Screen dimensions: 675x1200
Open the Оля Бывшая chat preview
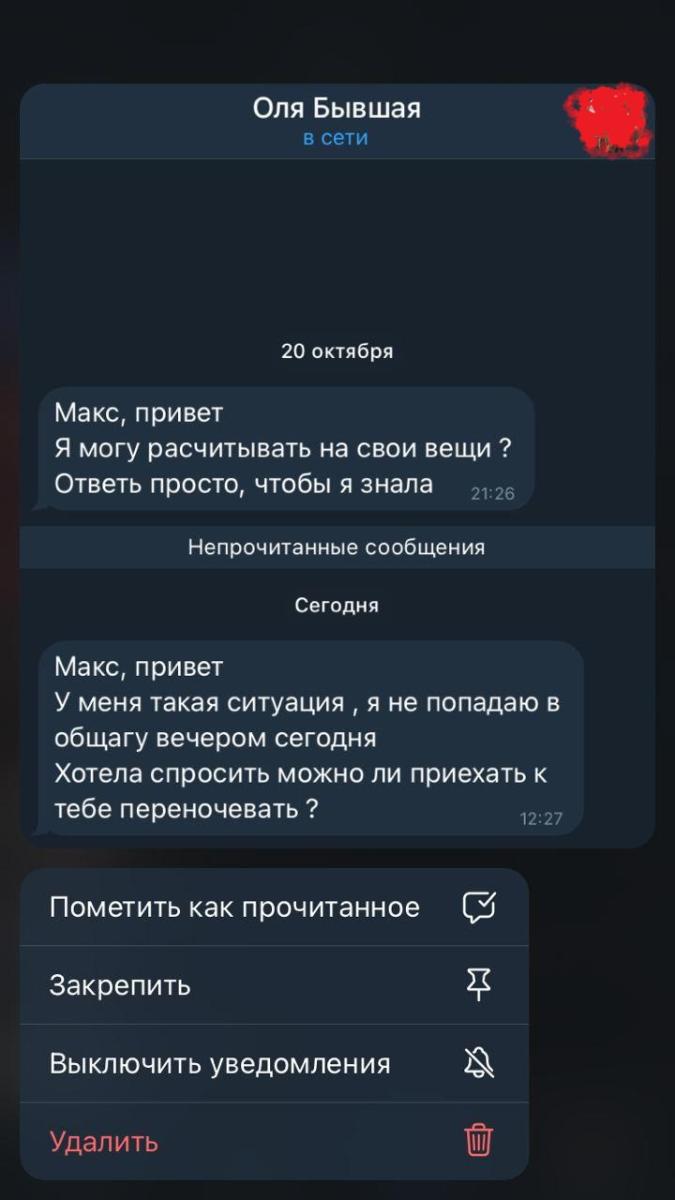(x=337, y=466)
